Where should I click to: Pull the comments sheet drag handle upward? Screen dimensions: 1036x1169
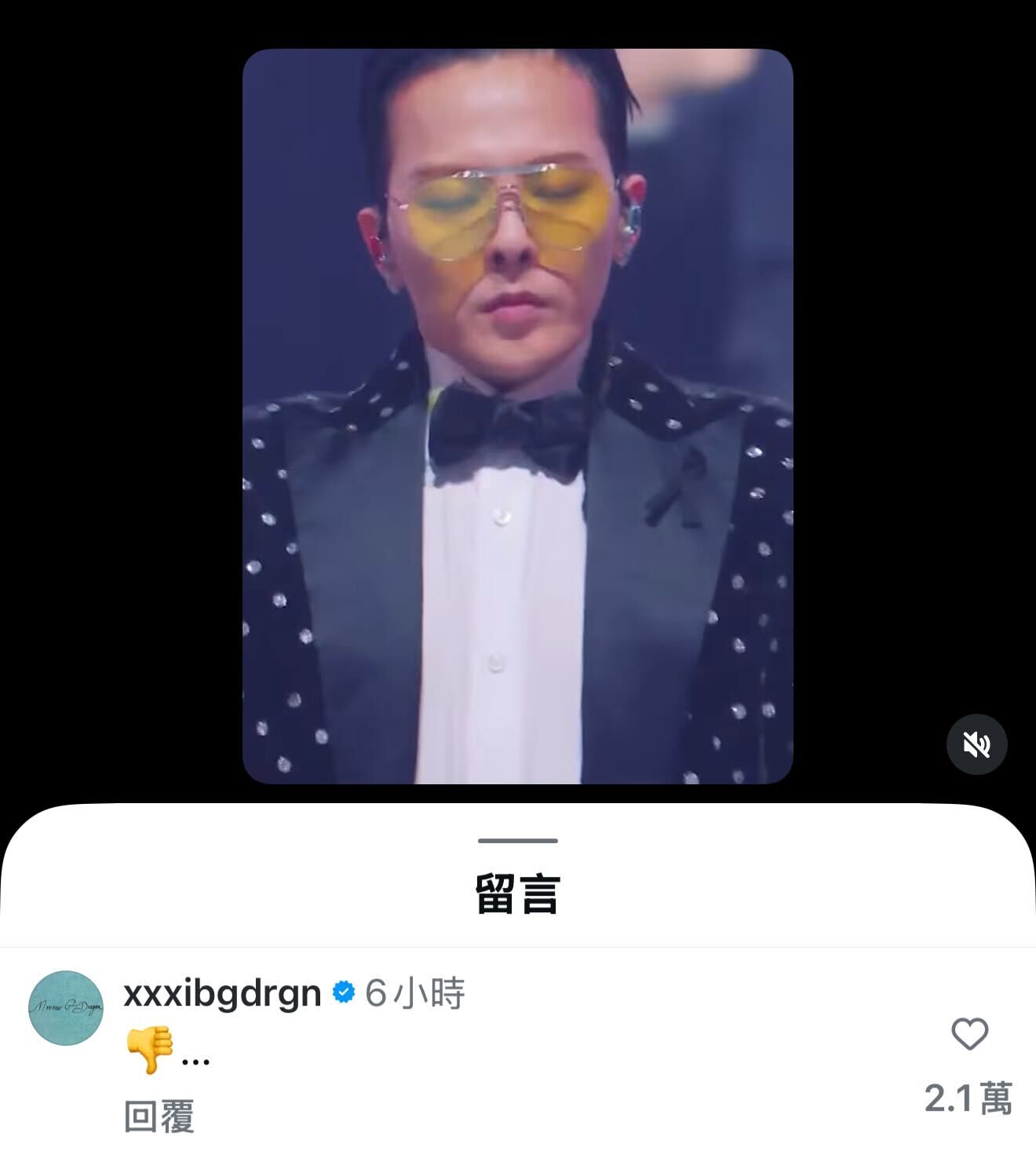[517, 842]
